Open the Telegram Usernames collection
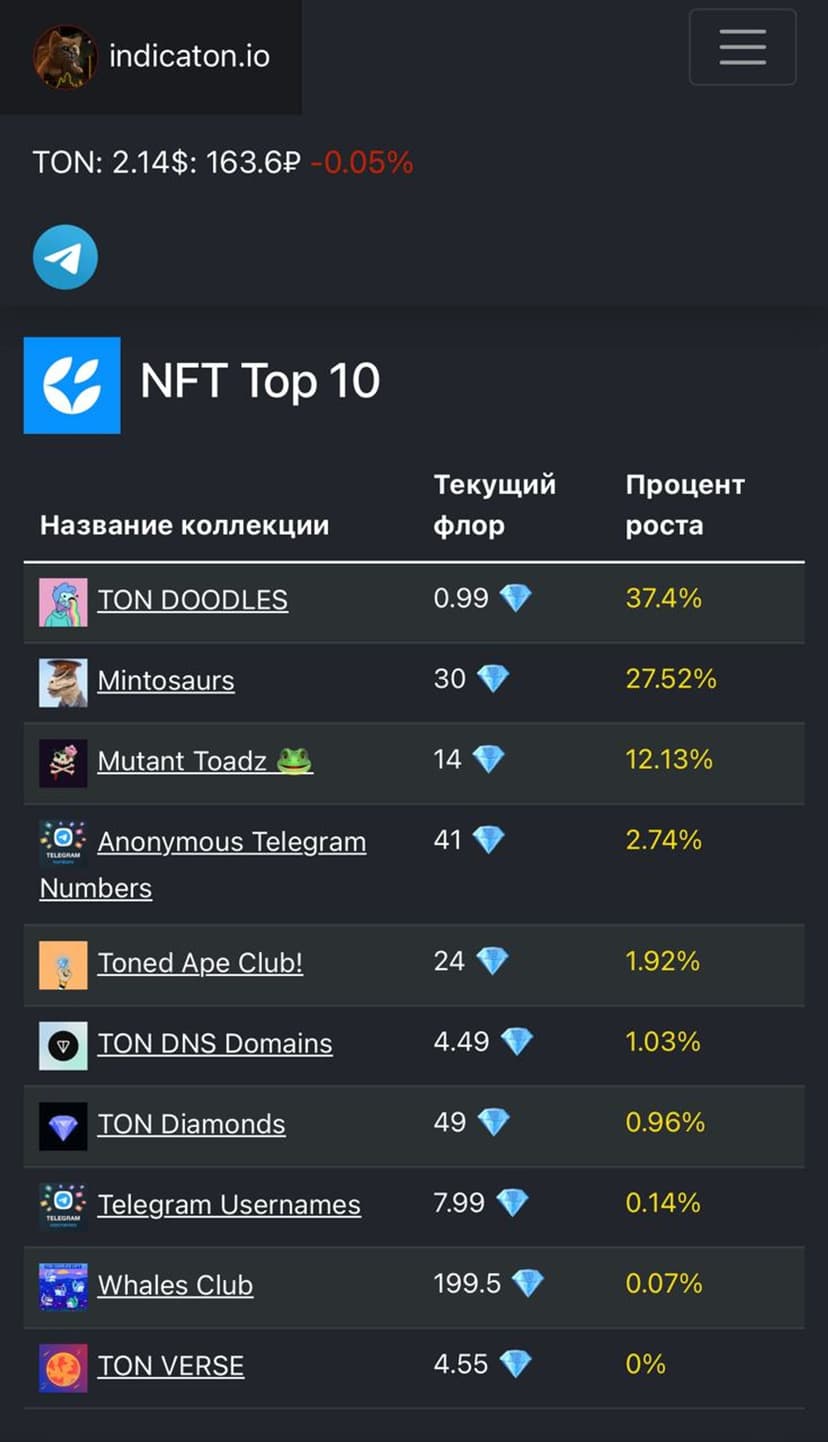This screenshot has height=1442, width=828. 229,1205
